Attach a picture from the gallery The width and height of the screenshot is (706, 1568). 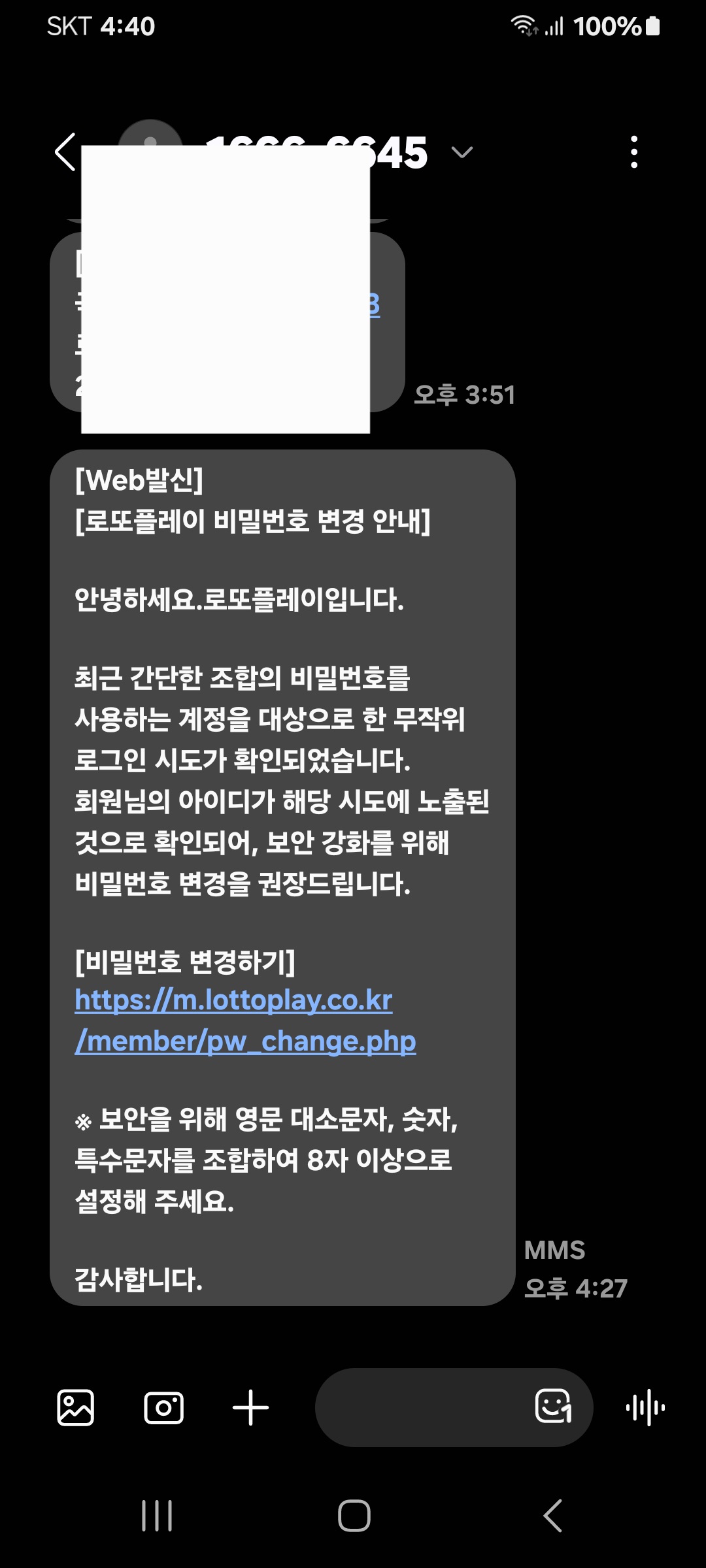76,1408
